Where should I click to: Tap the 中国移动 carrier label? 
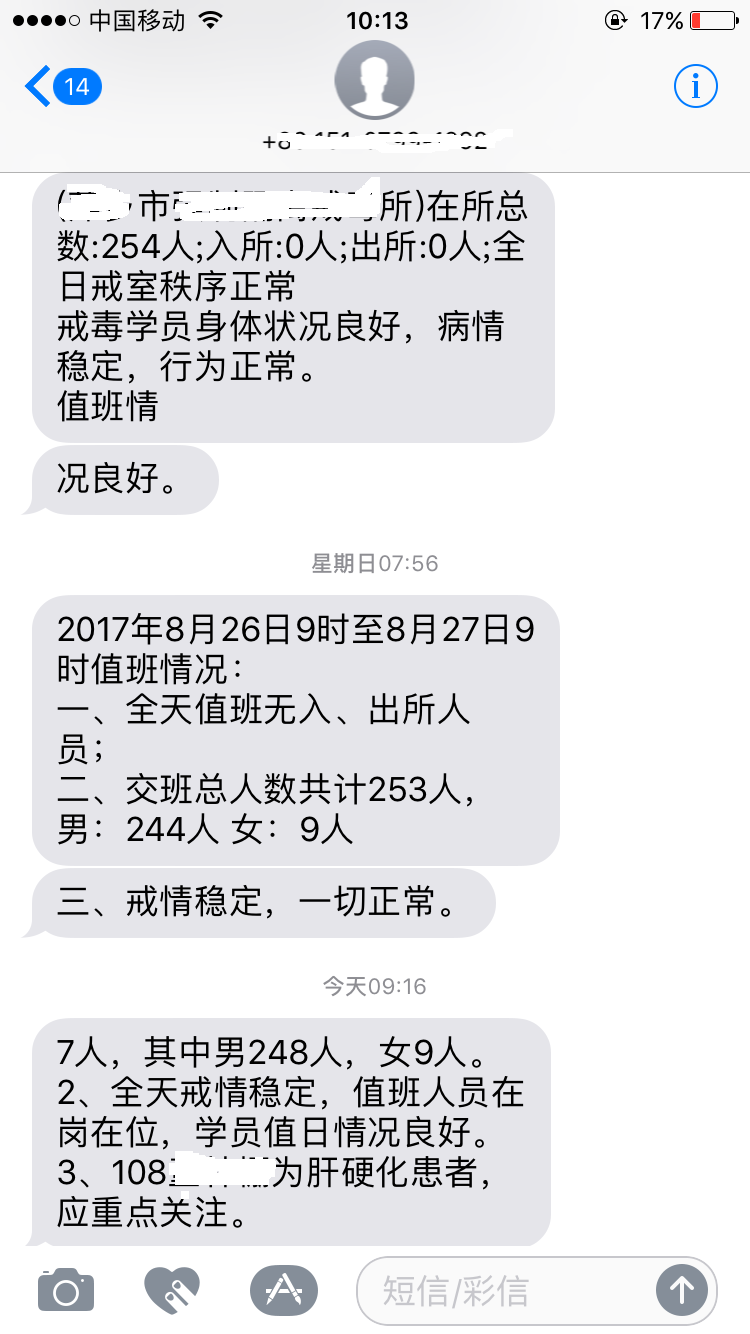(x=138, y=18)
